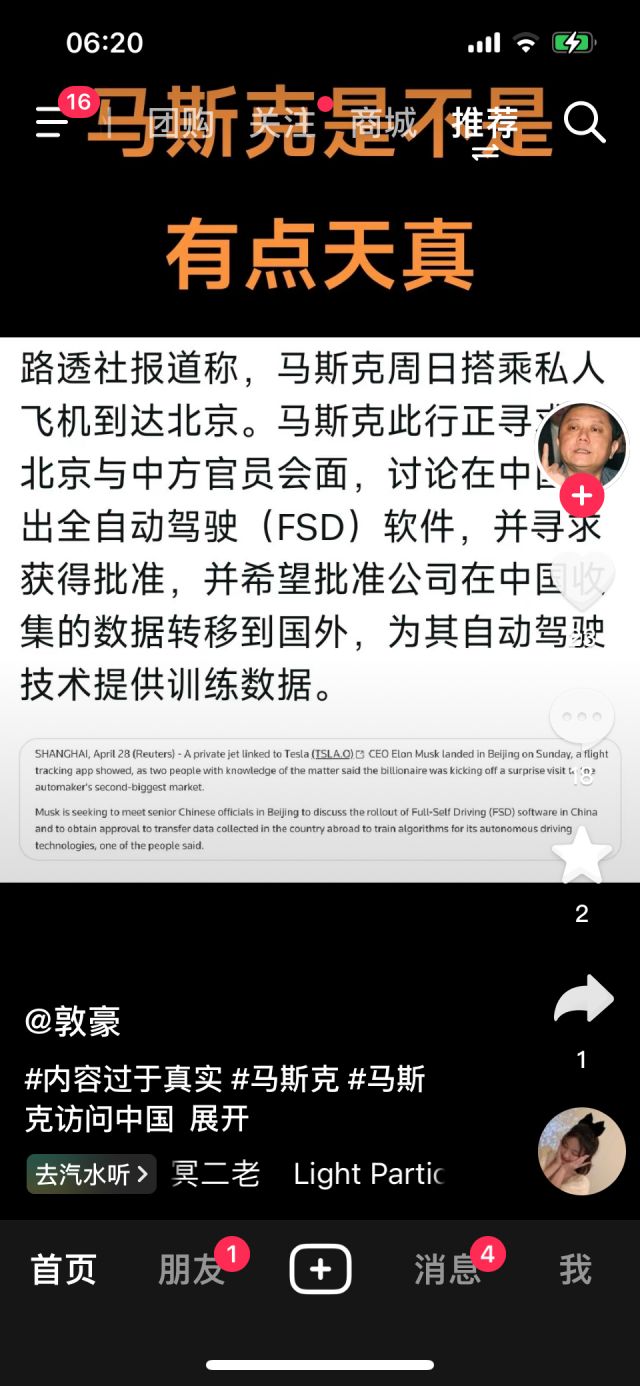Select the 推荐 tab
Screen dimensions: 640x1386
(484, 124)
